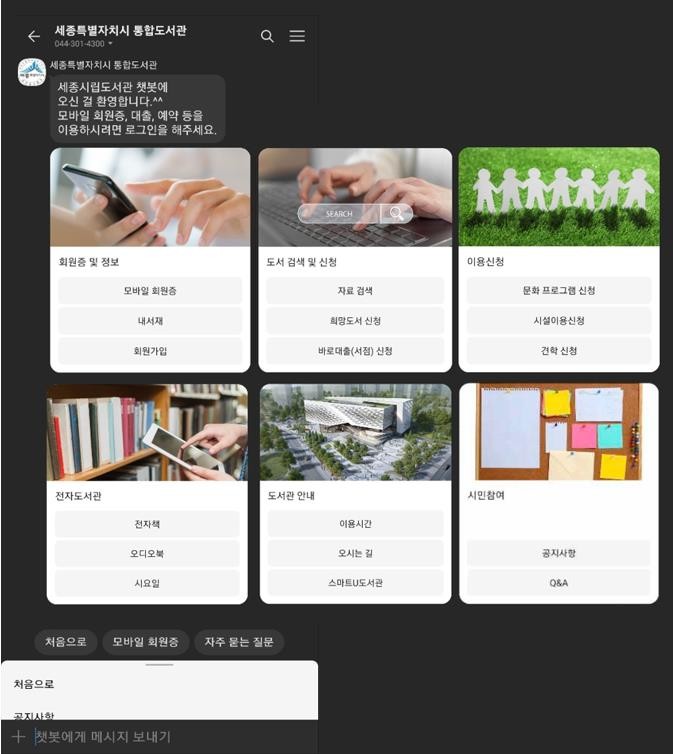Choose 견학 신청
The image size is (673, 754).
point(558,351)
